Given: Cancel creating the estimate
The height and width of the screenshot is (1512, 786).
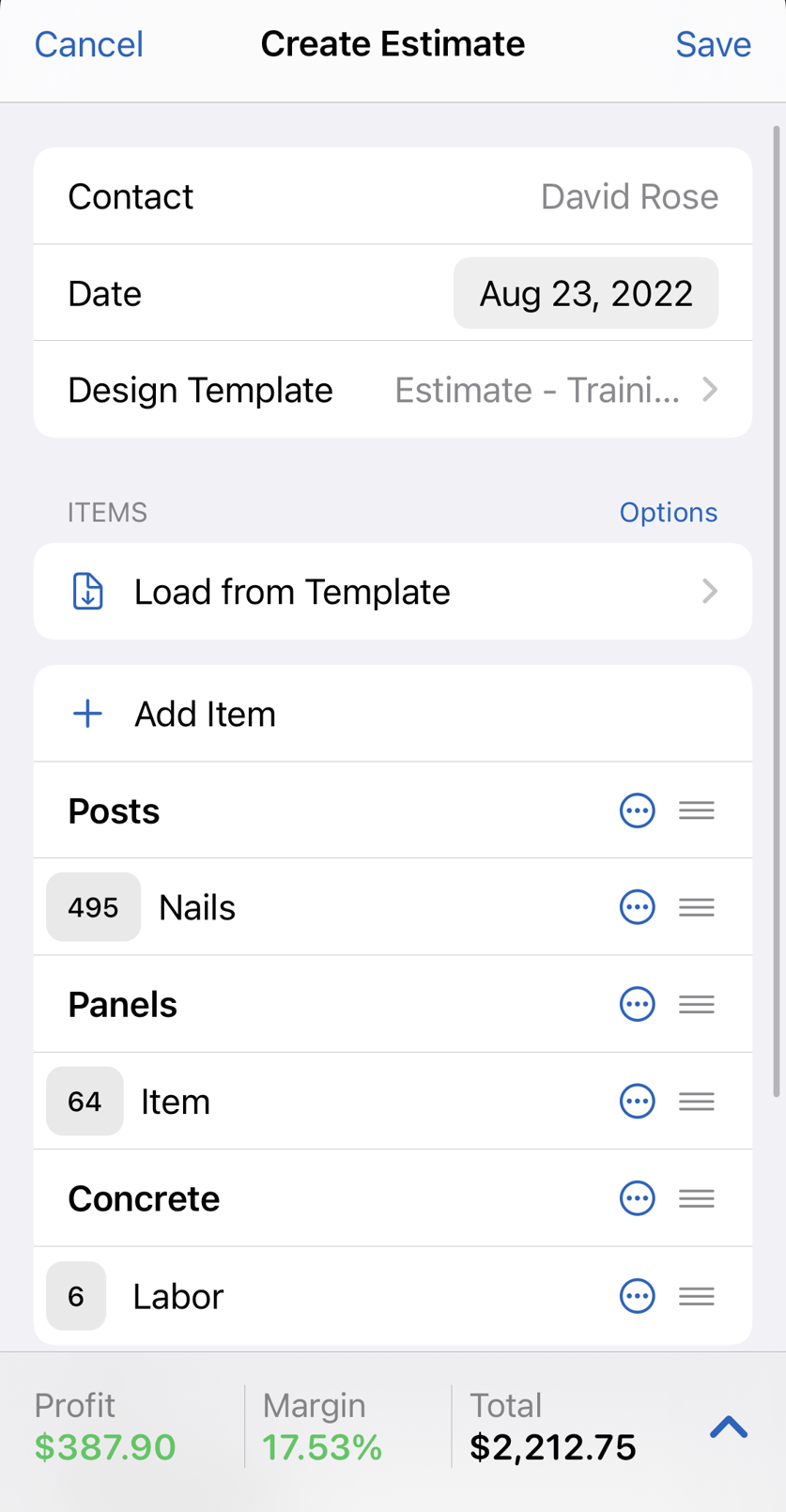Looking at the screenshot, I should (x=87, y=43).
